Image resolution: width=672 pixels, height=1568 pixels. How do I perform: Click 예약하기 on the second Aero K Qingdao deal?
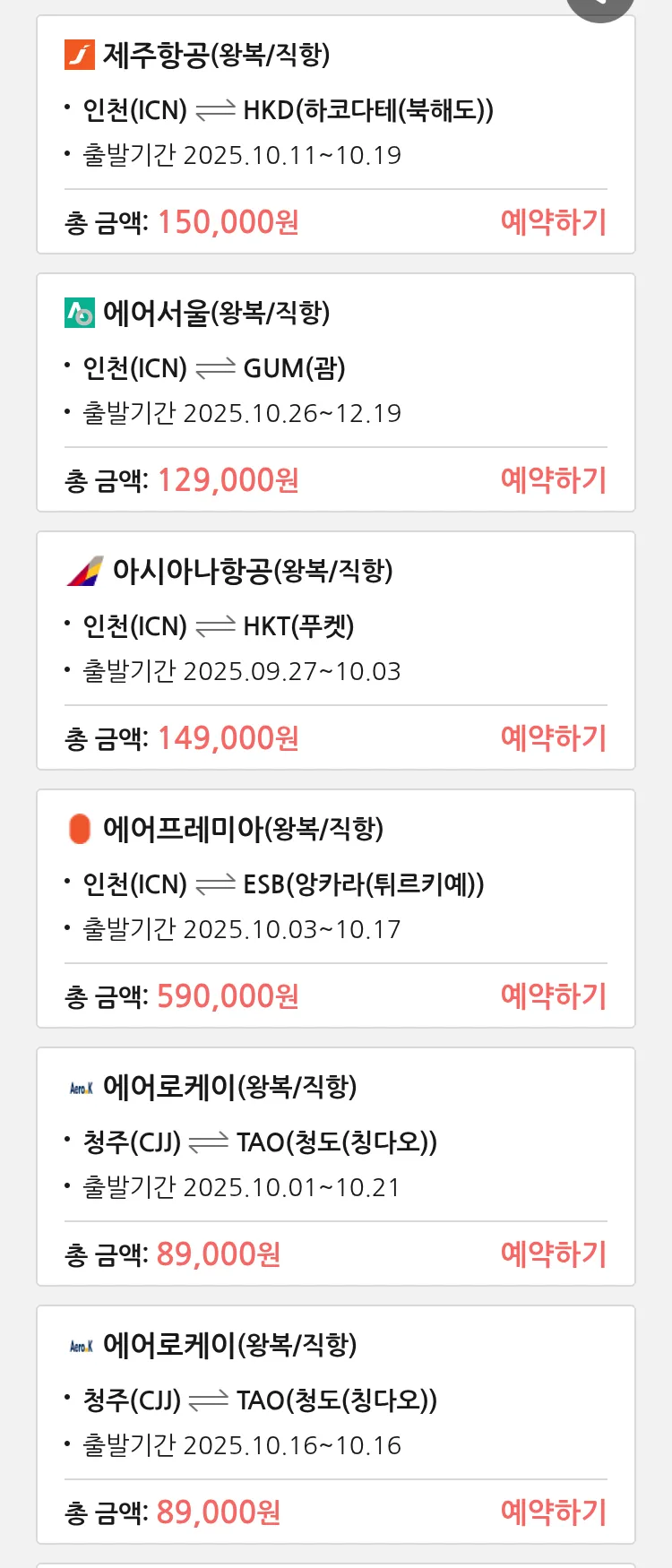(554, 1511)
